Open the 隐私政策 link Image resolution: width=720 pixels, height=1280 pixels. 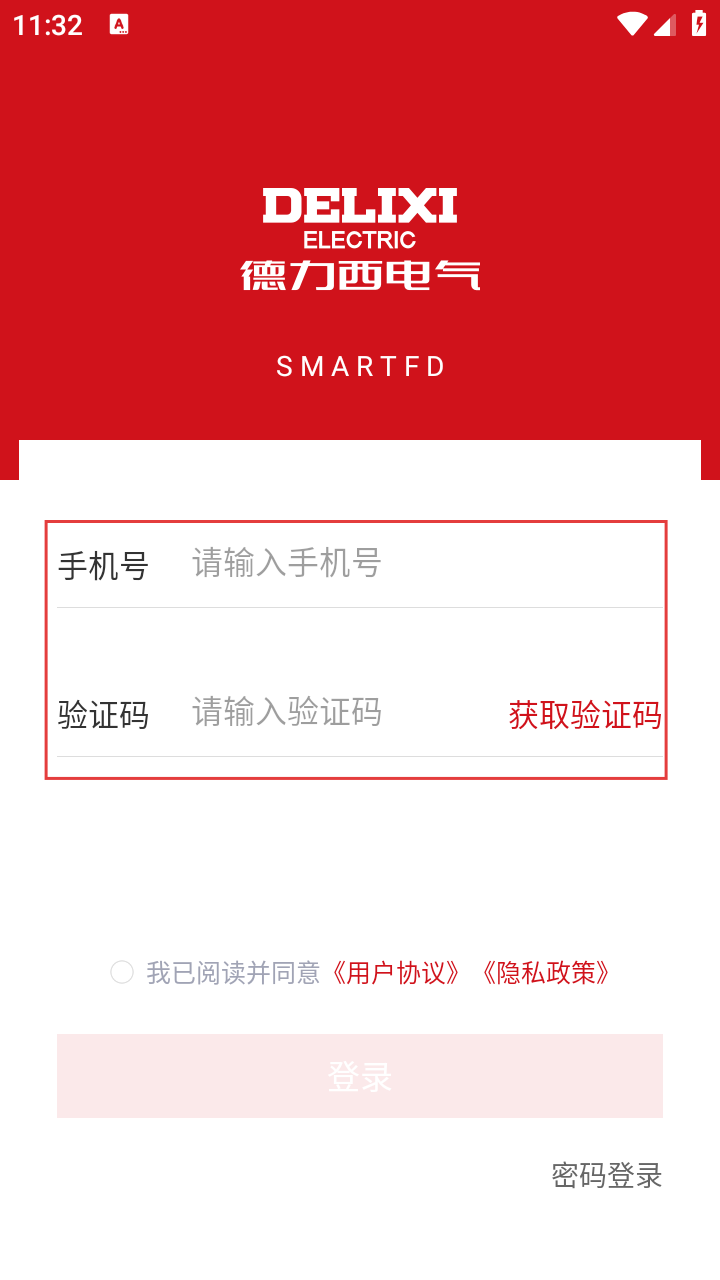(546, 972)
